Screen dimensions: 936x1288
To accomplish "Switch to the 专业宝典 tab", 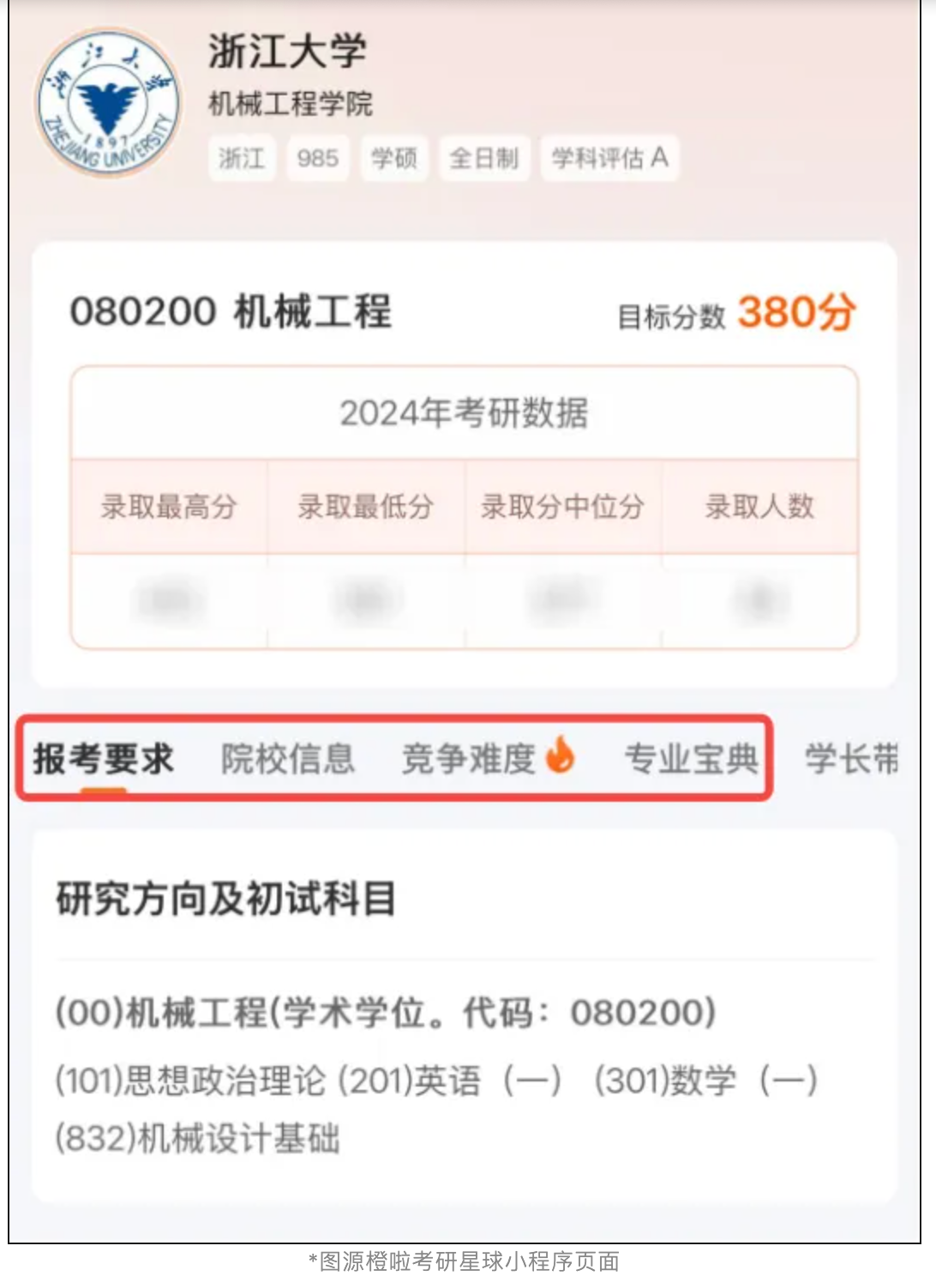I will pyautogui.click(x=691, y=759).
